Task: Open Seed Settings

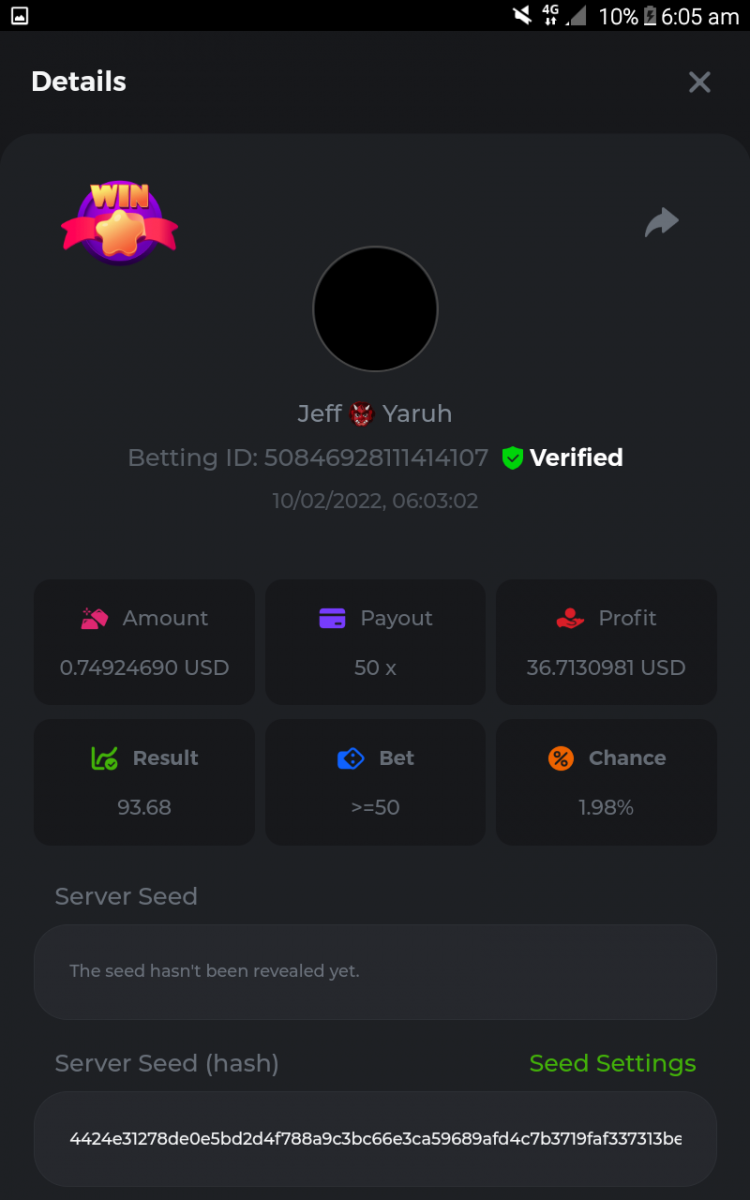Action: pyautogui.click(x=612, y=1063)
